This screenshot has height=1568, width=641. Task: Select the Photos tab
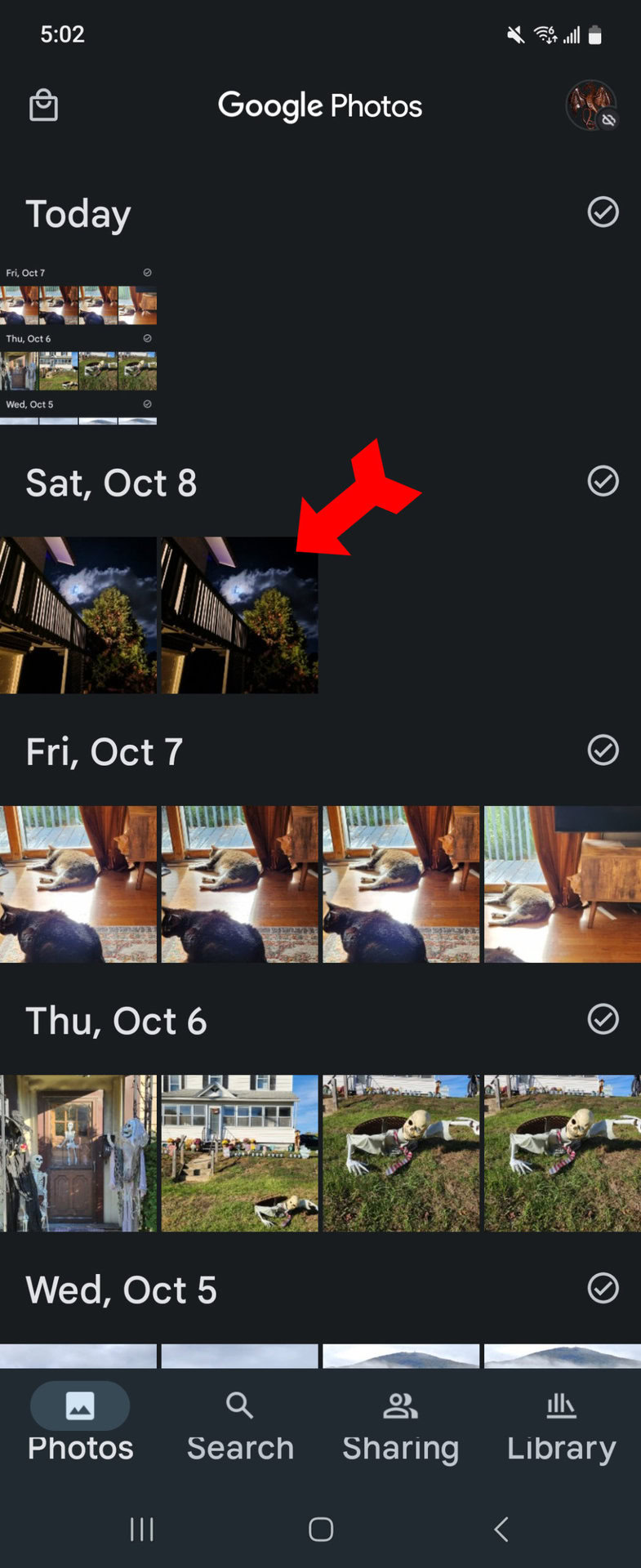tap(80, 1425)
